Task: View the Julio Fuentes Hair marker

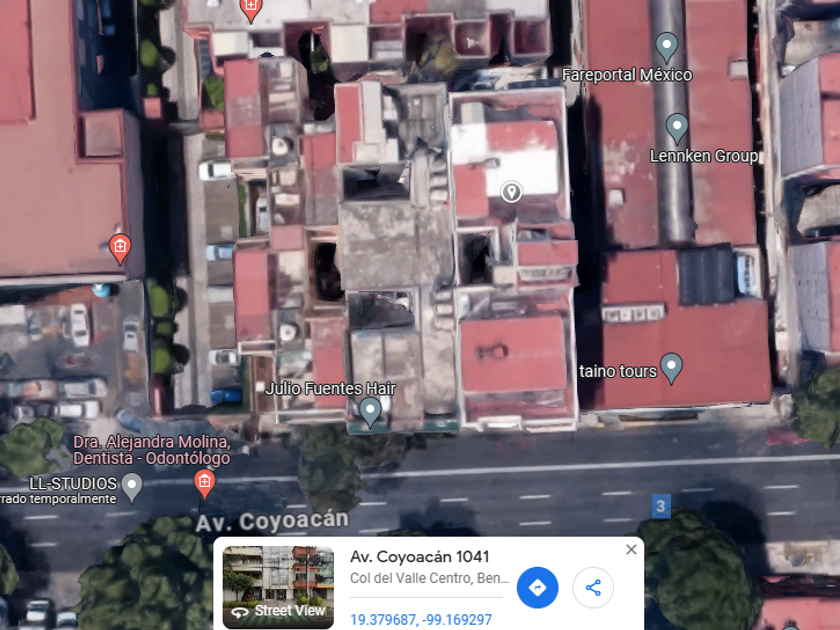Action: [370, 410]
